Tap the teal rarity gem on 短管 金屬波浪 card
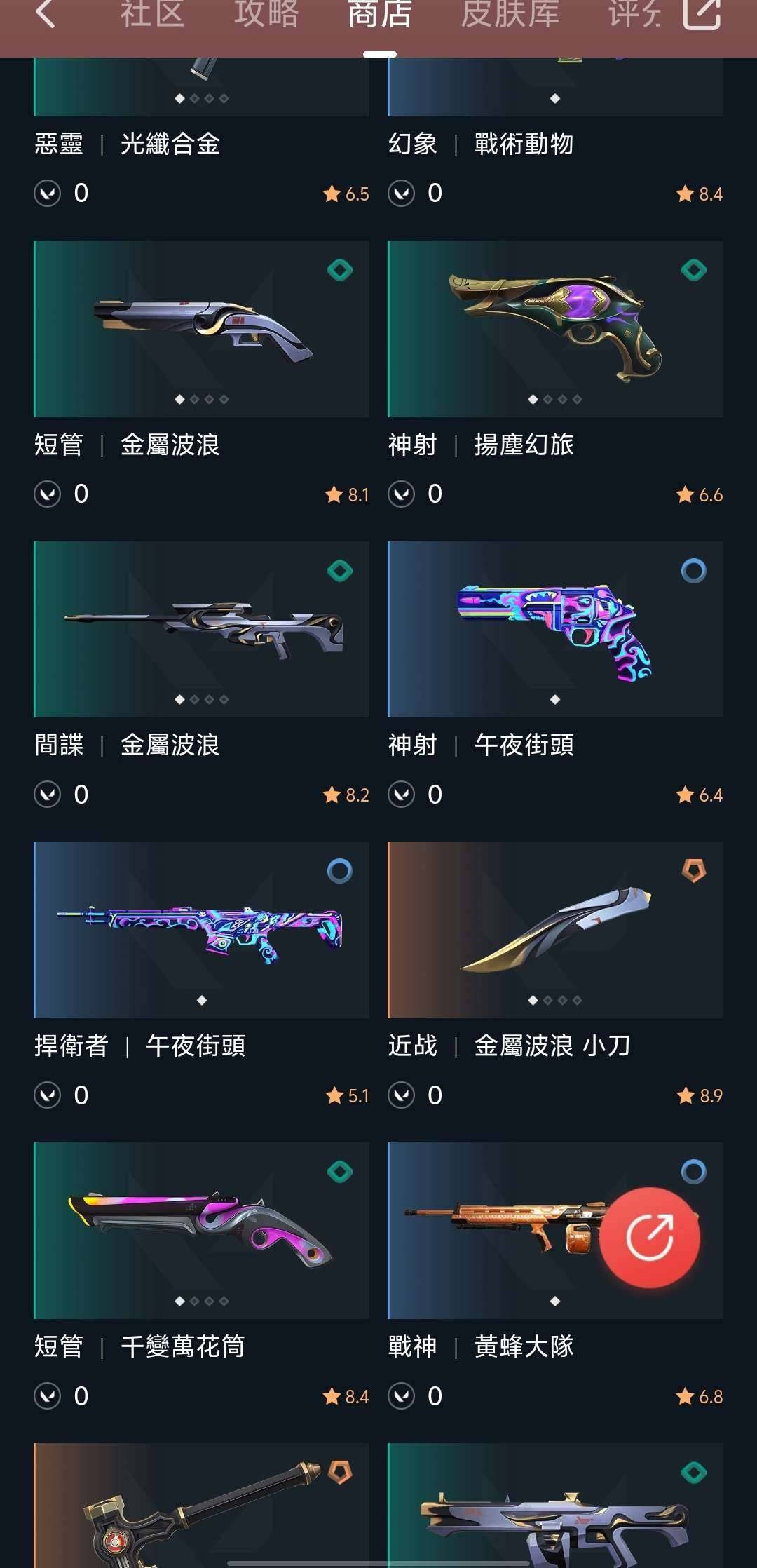The width and height of the screenshot is (757, 1568). [x=339, y=271]
